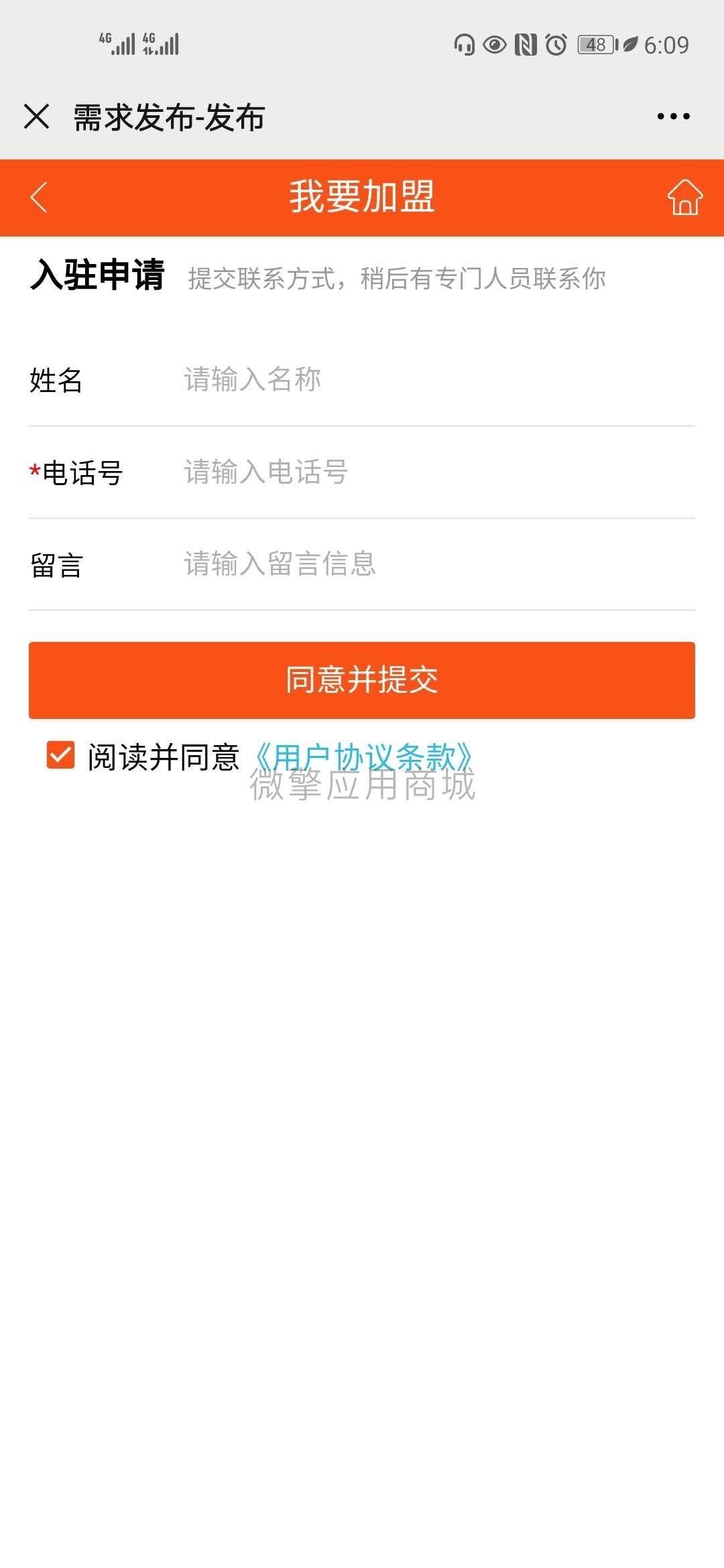Image resolution: width=724 pixels, height=1568 pixels.
Task: Focus the 留言 message input field
Action: pos(436,564)
